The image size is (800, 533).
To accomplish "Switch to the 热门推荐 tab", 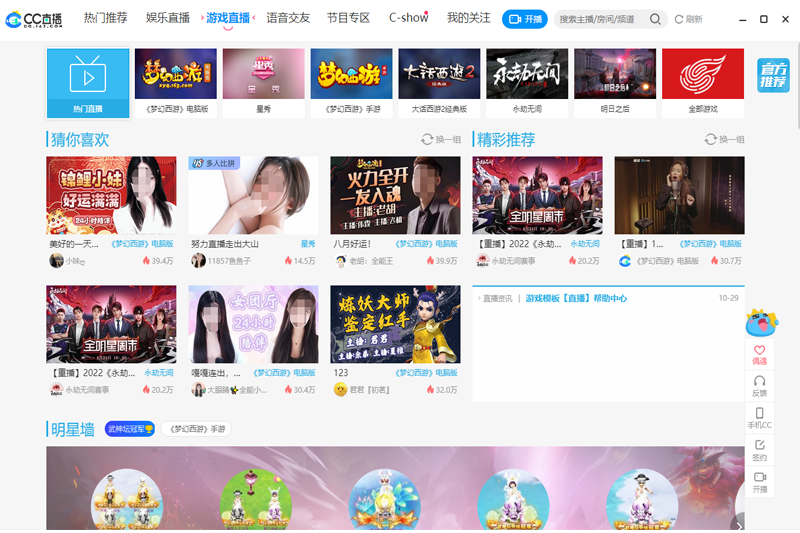I will (105, 18).
